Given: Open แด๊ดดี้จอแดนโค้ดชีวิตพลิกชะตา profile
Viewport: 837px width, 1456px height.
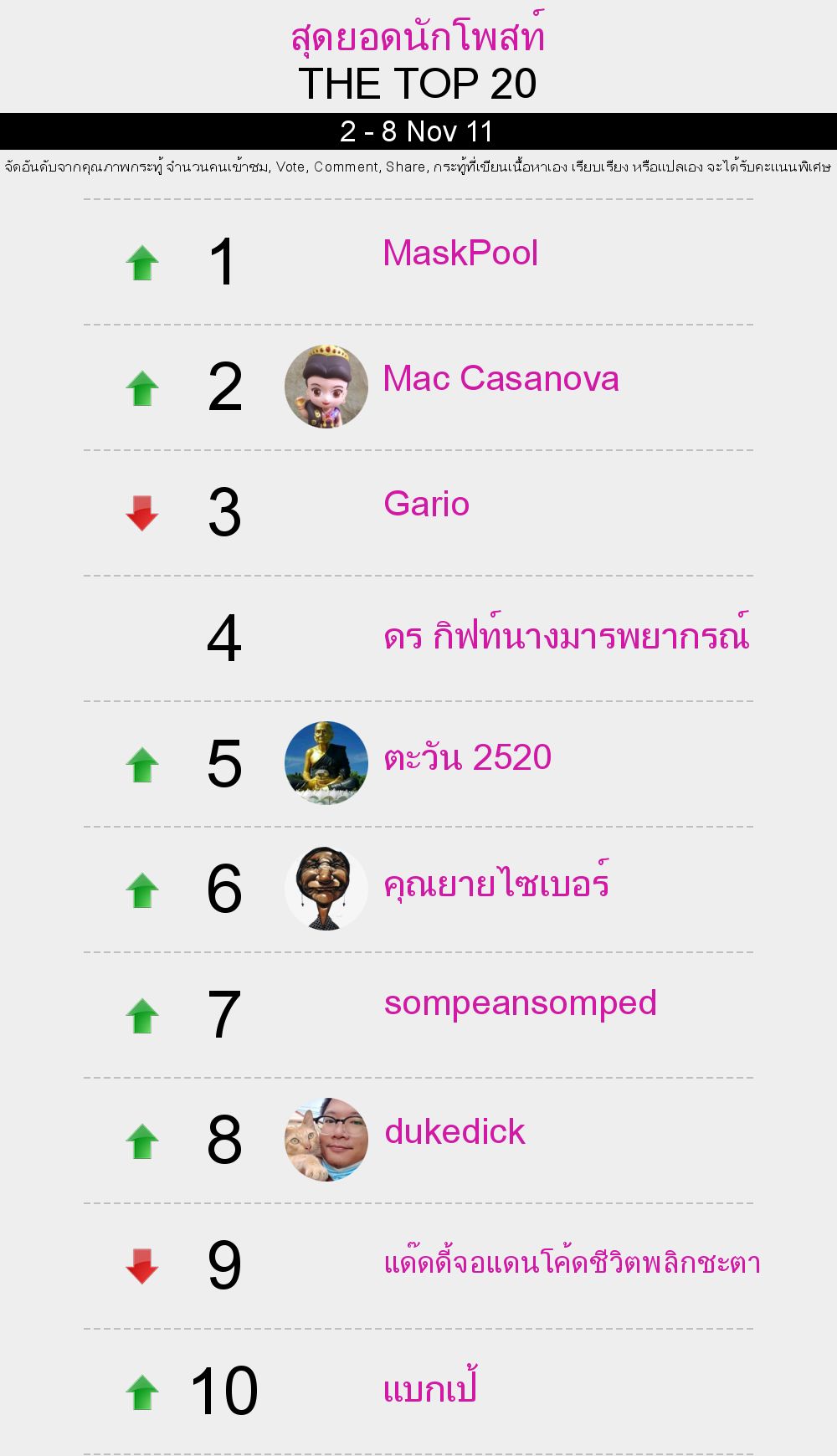Looking at the screenshot, I should pyautogui.click(x=572, y=1262).
